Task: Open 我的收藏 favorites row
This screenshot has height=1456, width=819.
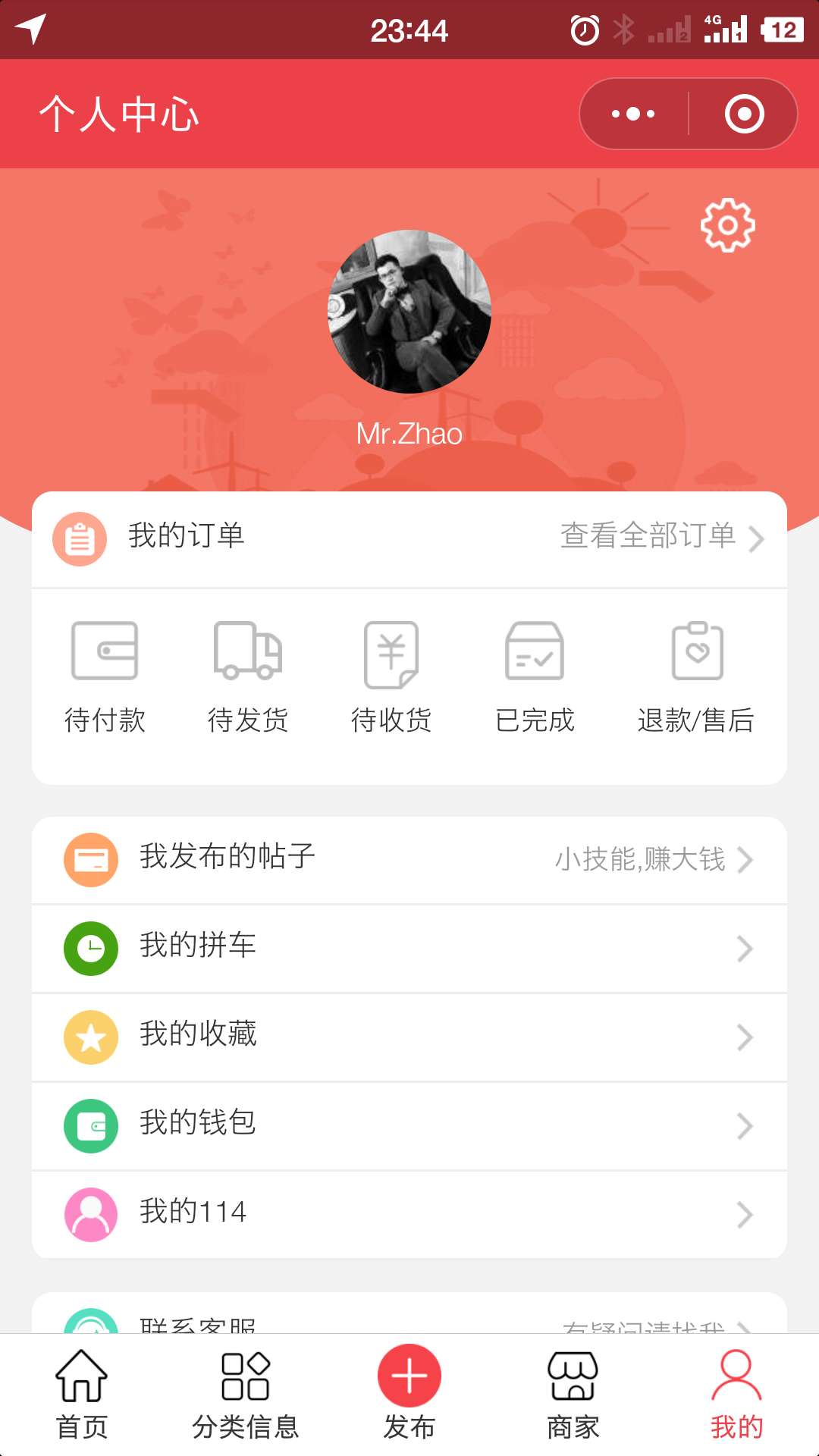Action: [x=409, y=1037]
